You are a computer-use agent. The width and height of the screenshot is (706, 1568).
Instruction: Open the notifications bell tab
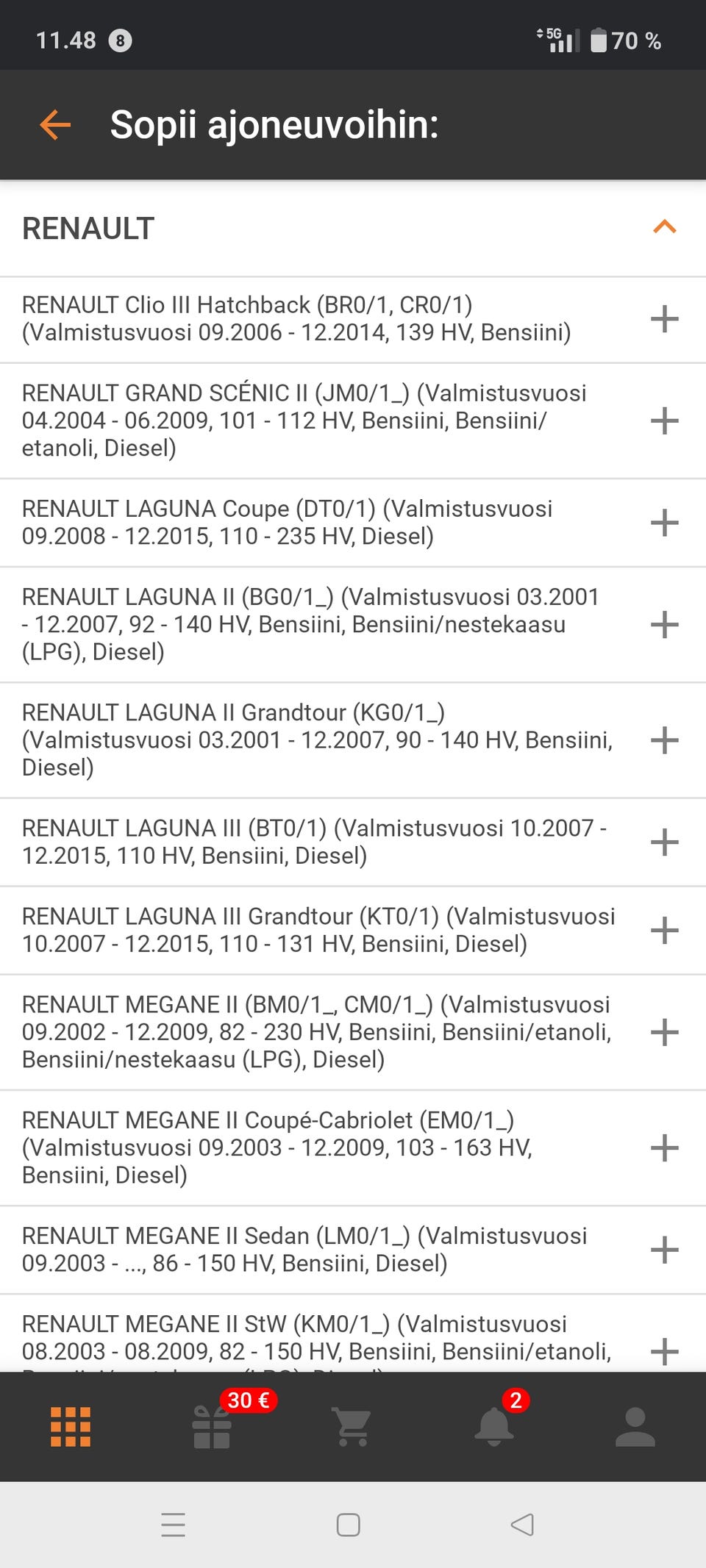(494, 1427)
